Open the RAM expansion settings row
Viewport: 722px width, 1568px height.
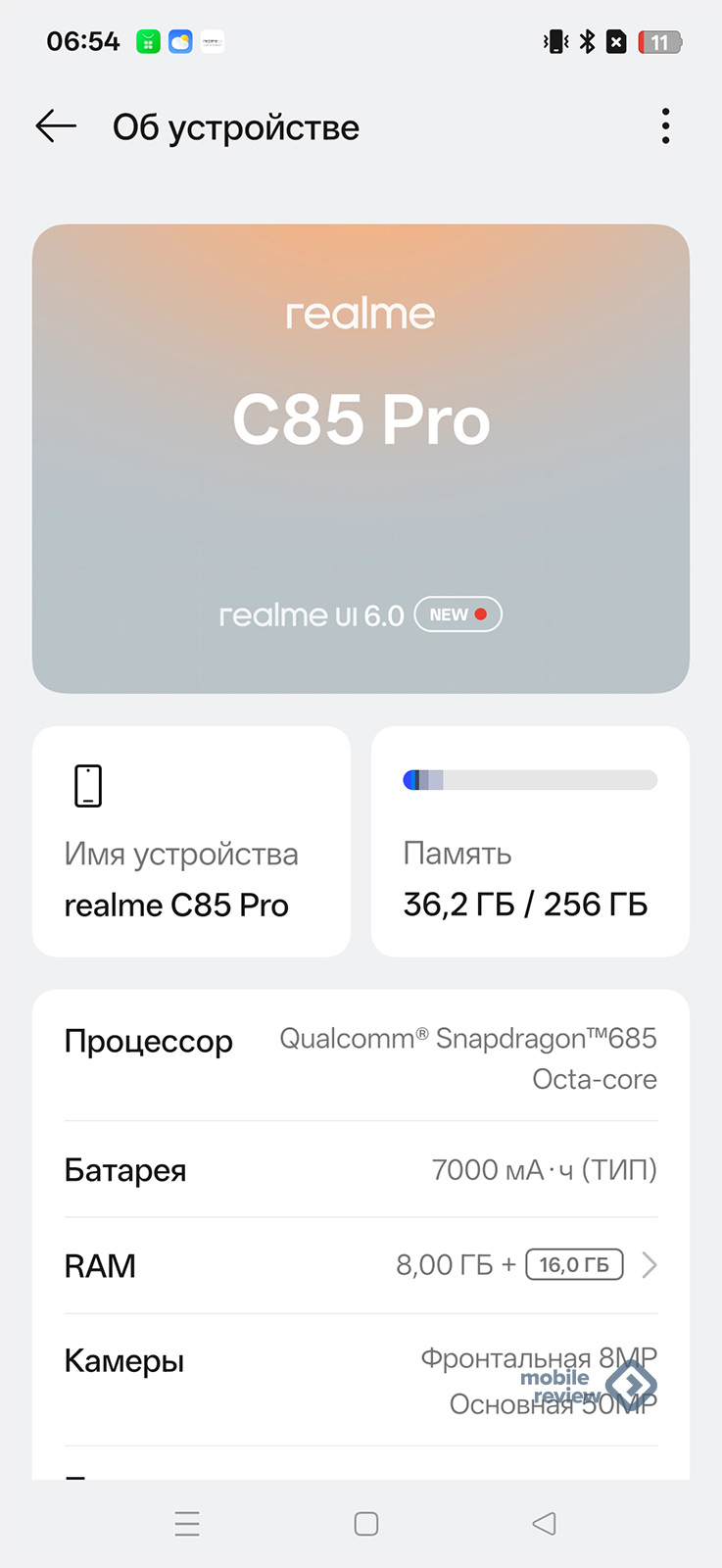pos(361,1265)
